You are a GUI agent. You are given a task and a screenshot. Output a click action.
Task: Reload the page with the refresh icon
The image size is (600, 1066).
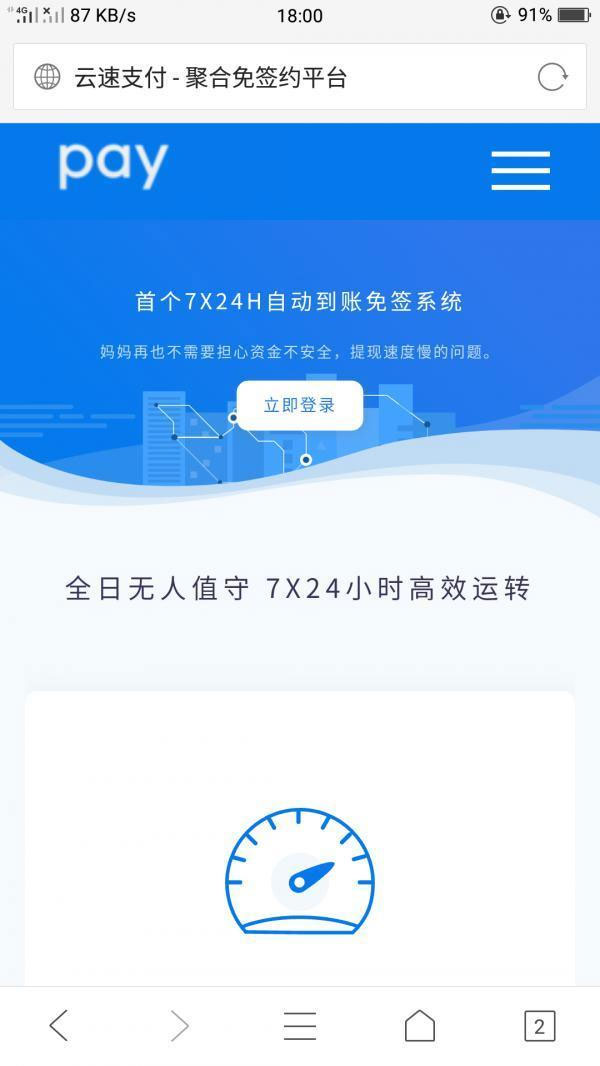[552, 77]
